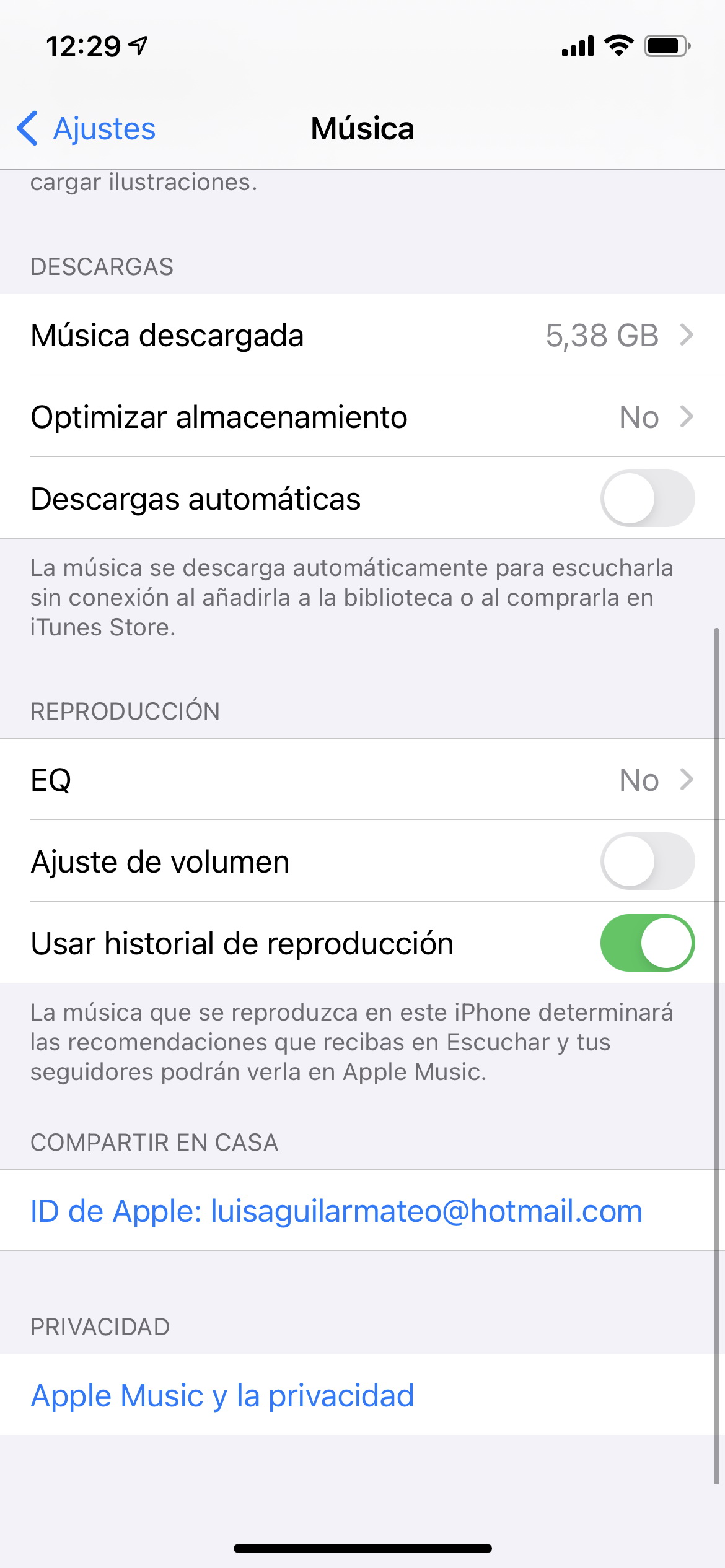Open Apple Music y la privacidad
Image resolution: width=725 pixels, height=1568 pixels.
coord(222,1395)
